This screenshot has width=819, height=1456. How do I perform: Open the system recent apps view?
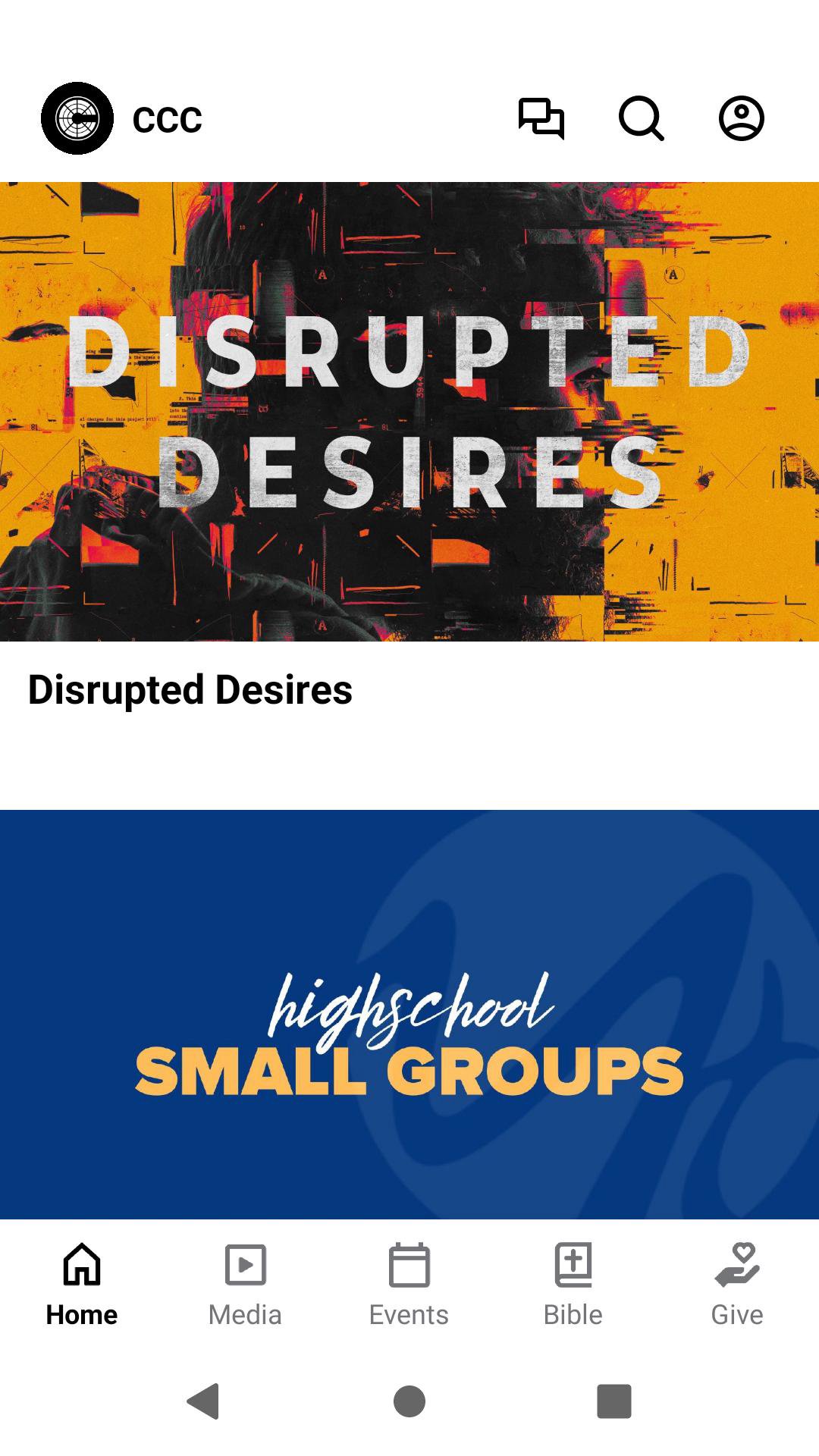click(x=613, y=1401)
